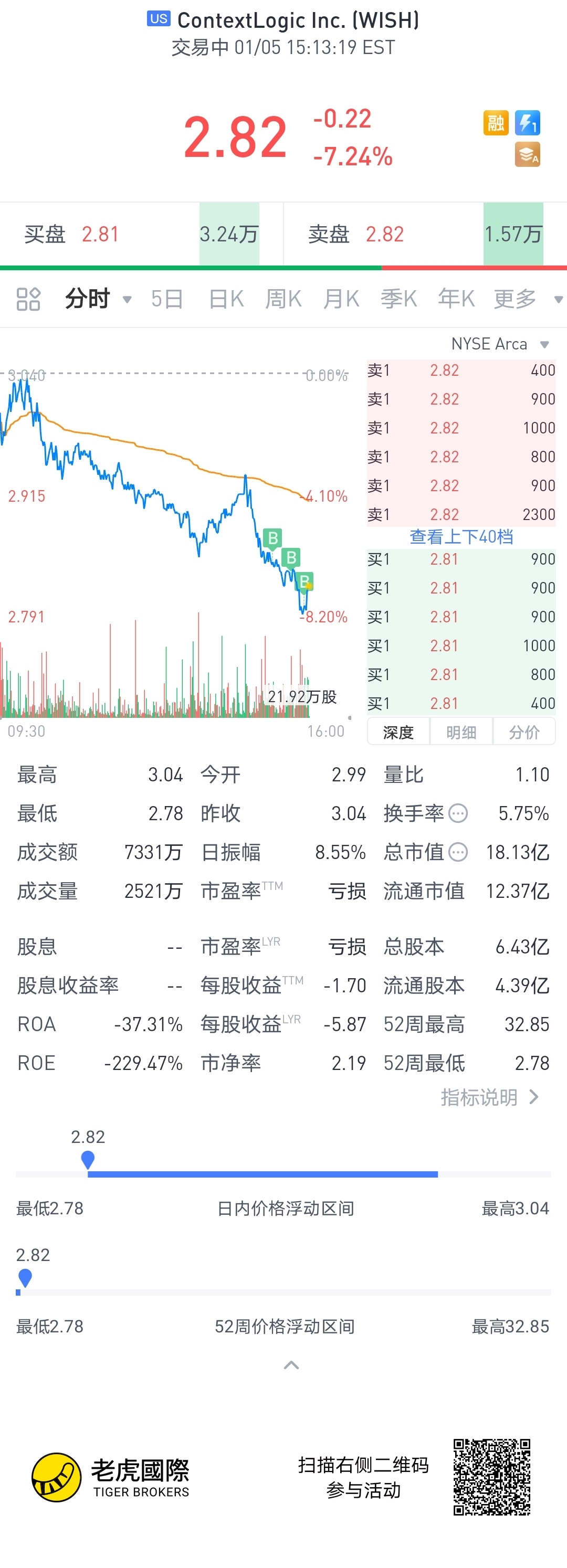This screenshot has width=567, height=1568.
Task: Switch to the 明细 trades tab
Action: coord(461,732)
